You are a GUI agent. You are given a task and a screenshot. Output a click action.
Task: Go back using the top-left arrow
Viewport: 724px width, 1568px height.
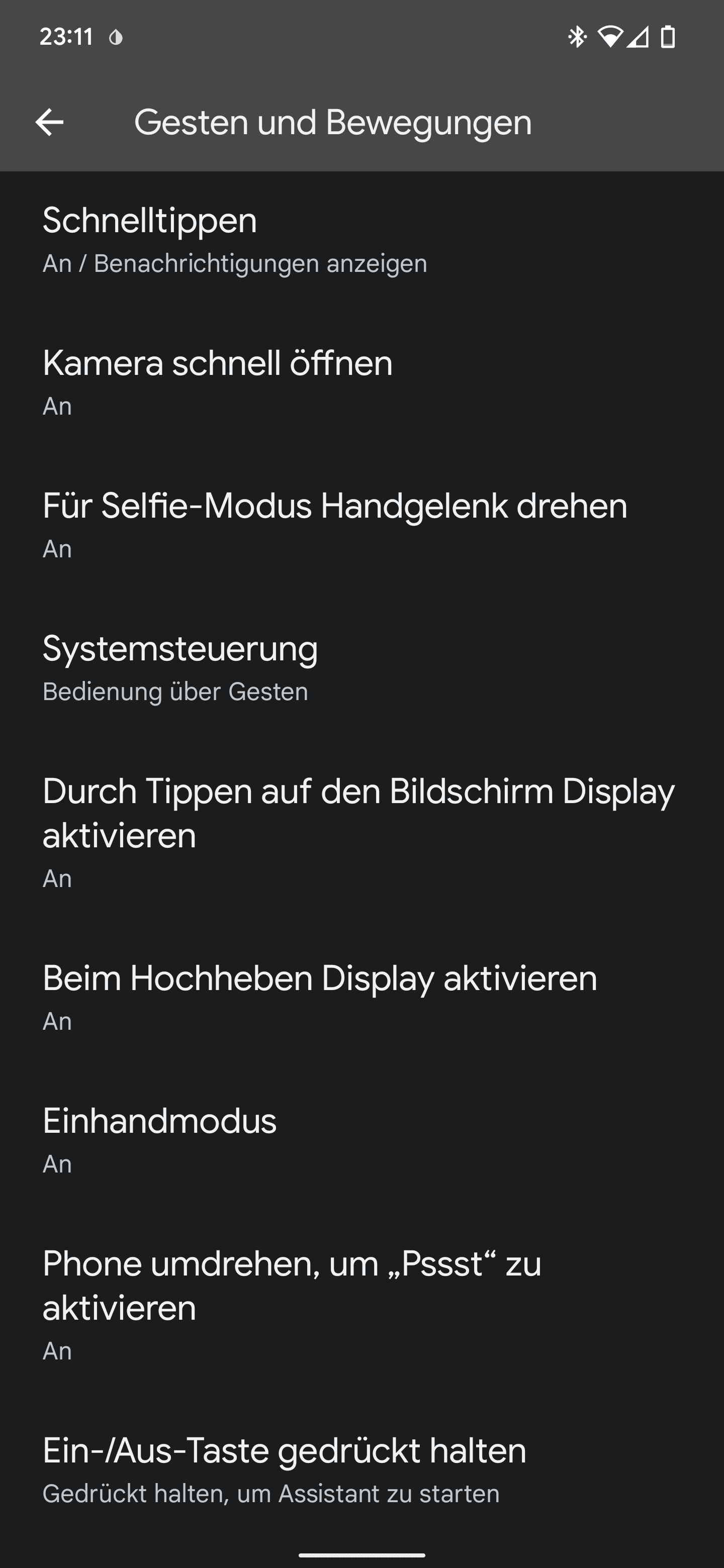click(x=49, y=122)
